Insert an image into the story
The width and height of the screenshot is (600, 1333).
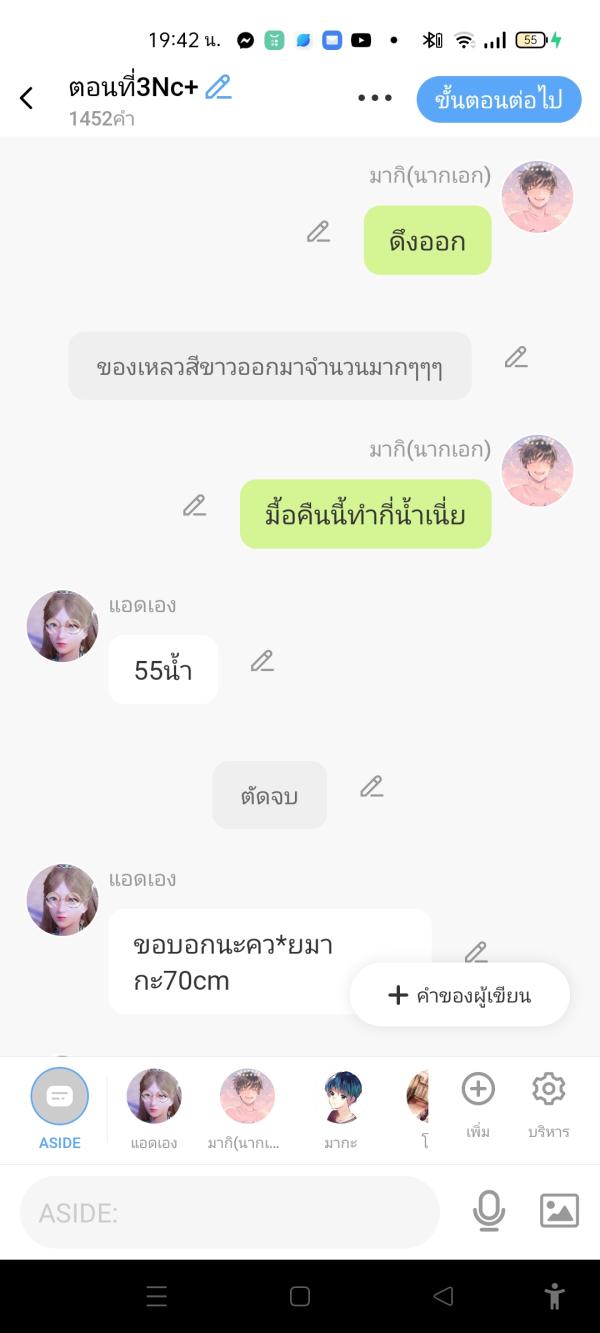coord(559,1211)
